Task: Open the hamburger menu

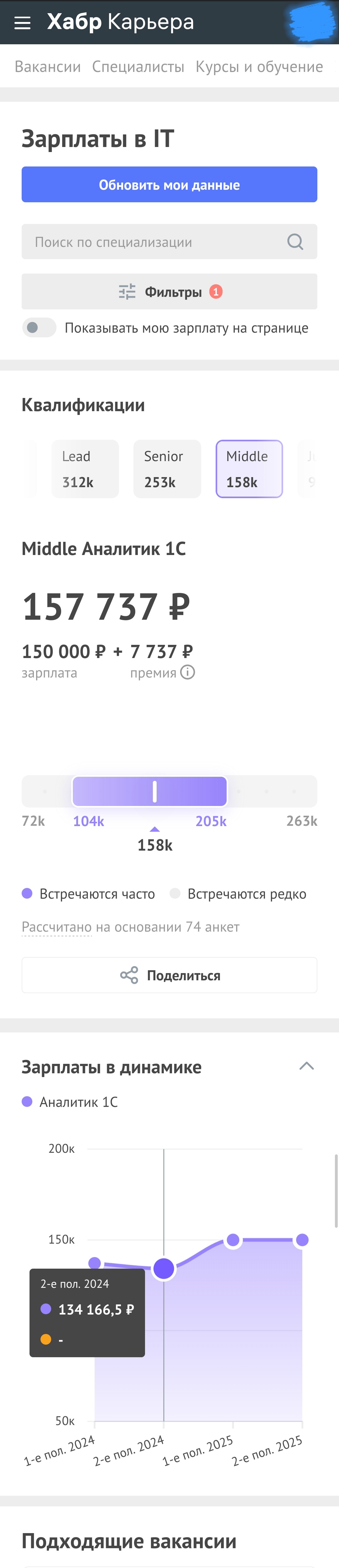Action: click(23, 23)
